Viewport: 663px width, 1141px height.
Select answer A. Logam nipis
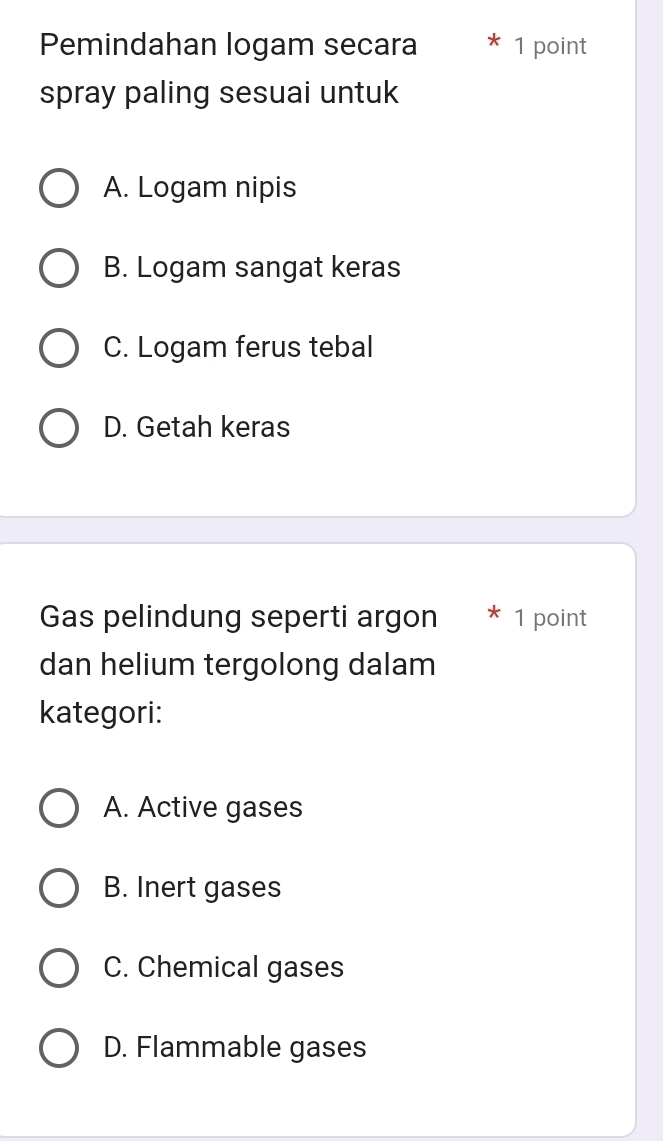pyautogui.click(x=59, y=188)
